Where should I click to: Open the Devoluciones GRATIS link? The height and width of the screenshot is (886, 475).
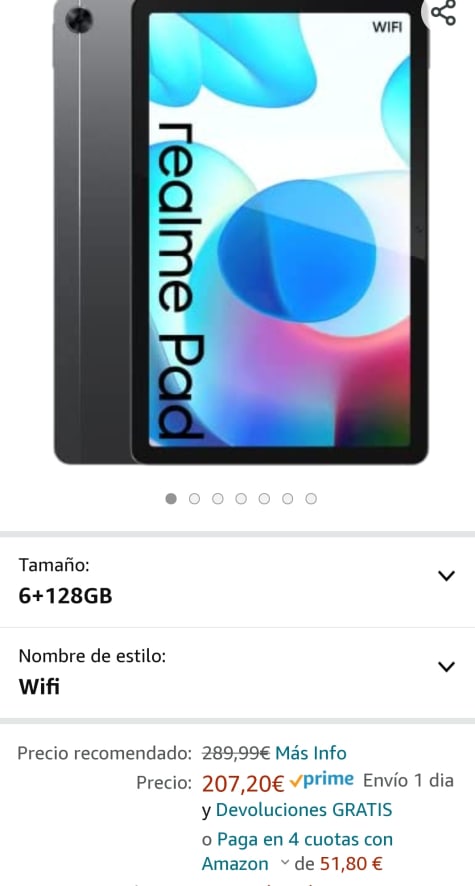[304, 810]
